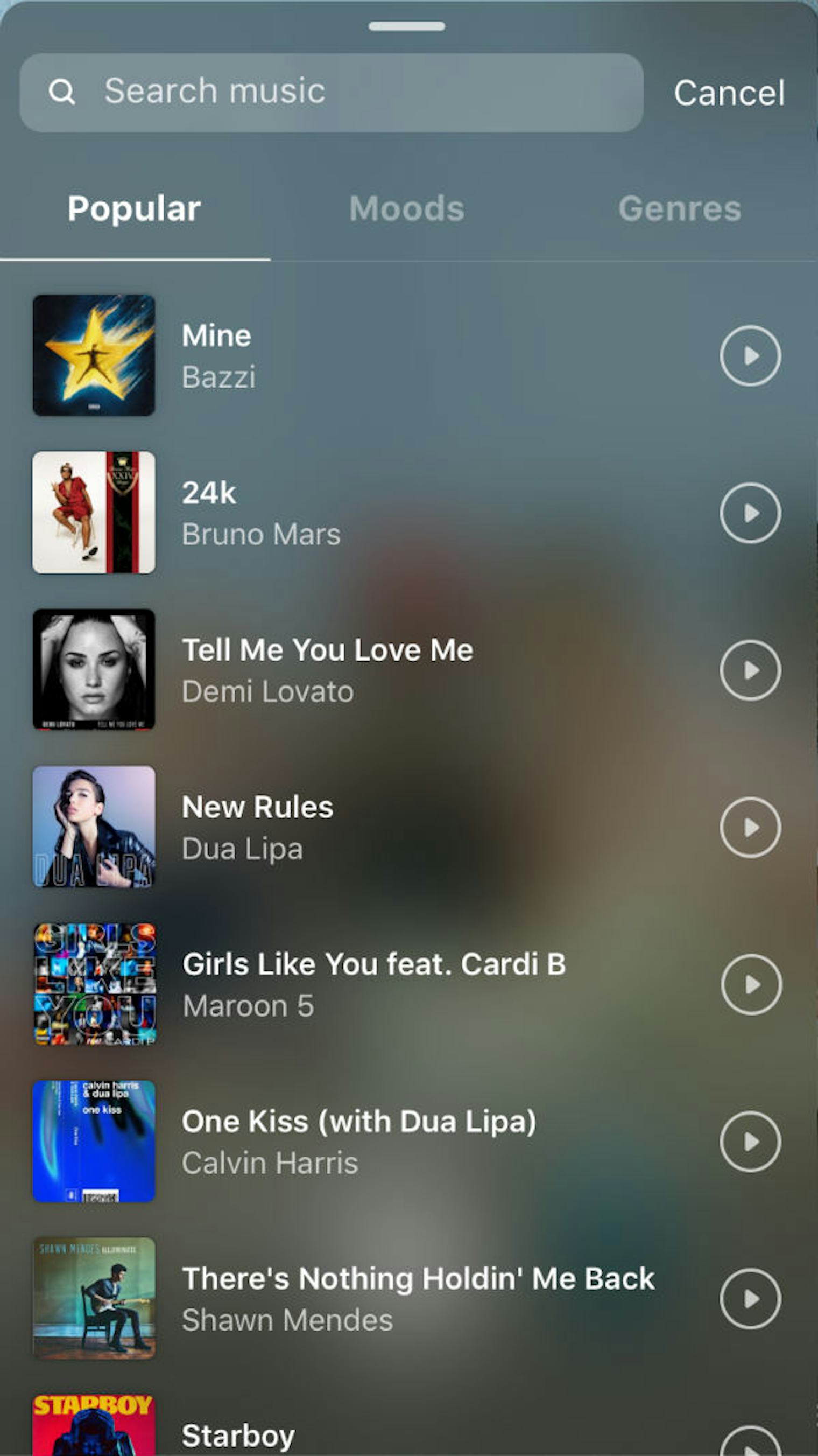Play "New Rules" by Dua Lipa

751,827
